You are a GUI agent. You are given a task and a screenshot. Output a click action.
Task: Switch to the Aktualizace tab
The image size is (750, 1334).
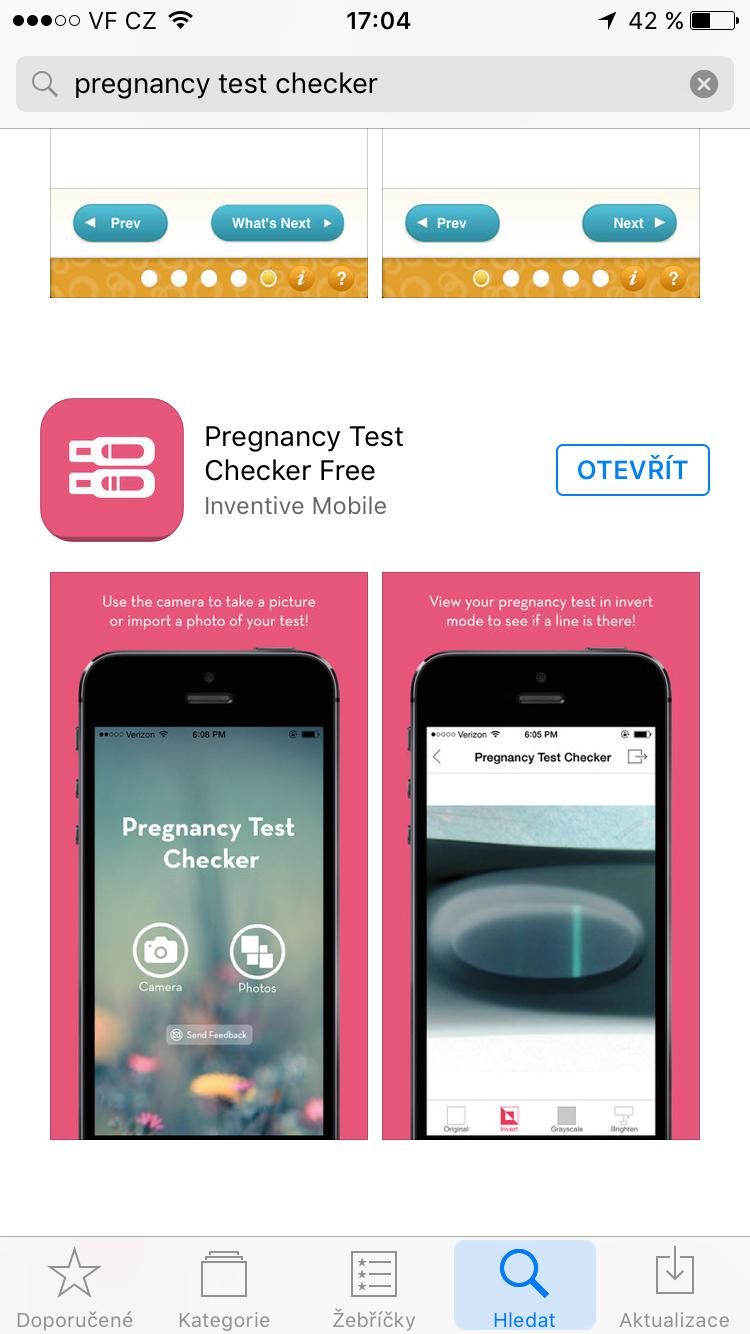click(675, 1288)
